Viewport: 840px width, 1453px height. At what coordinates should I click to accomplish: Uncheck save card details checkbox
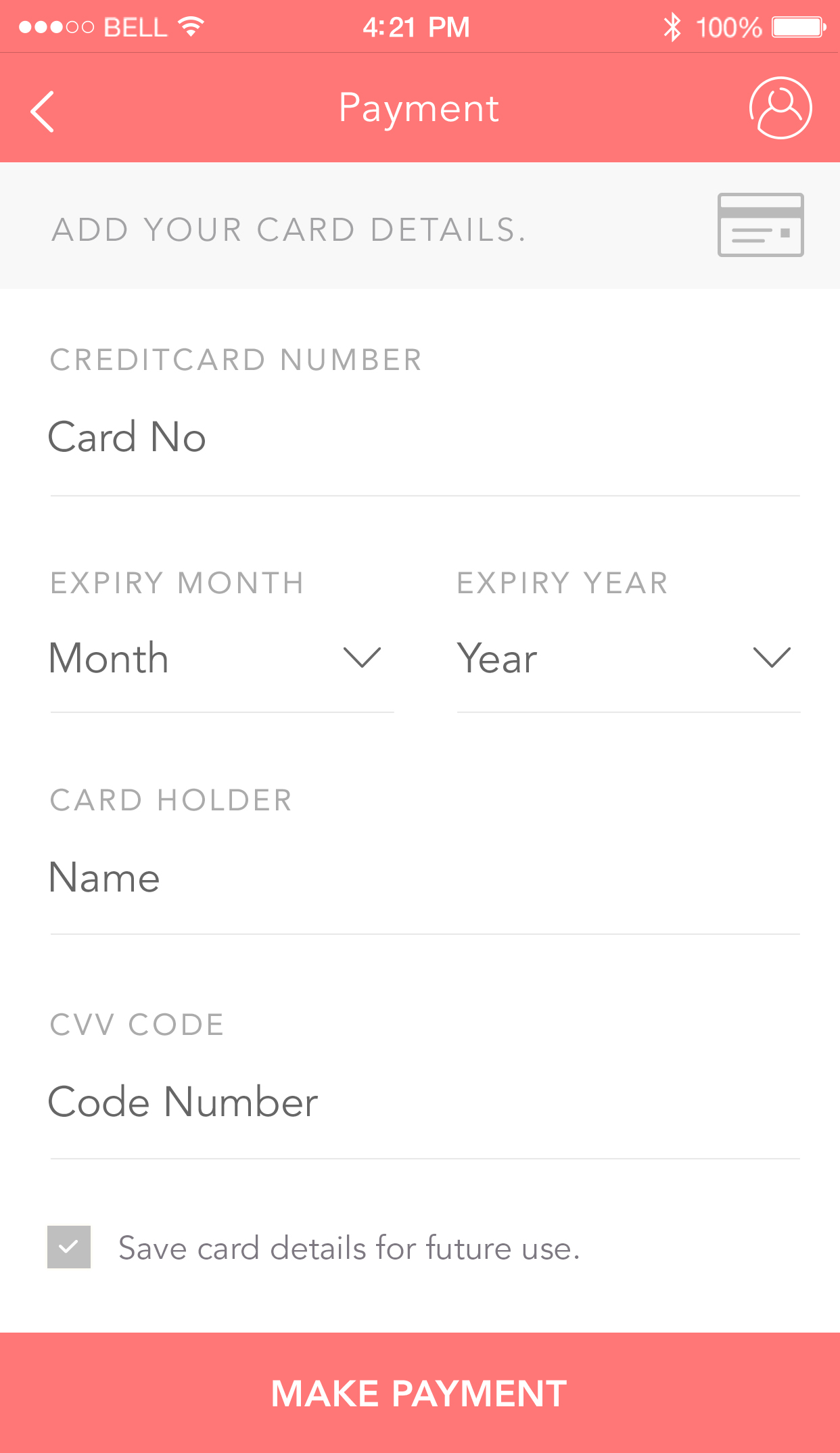(x=69, y=1247)
